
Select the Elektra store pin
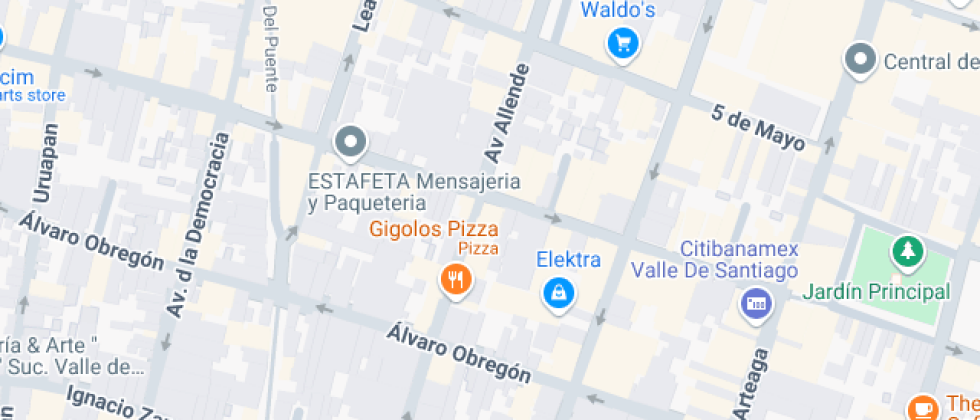558,293
